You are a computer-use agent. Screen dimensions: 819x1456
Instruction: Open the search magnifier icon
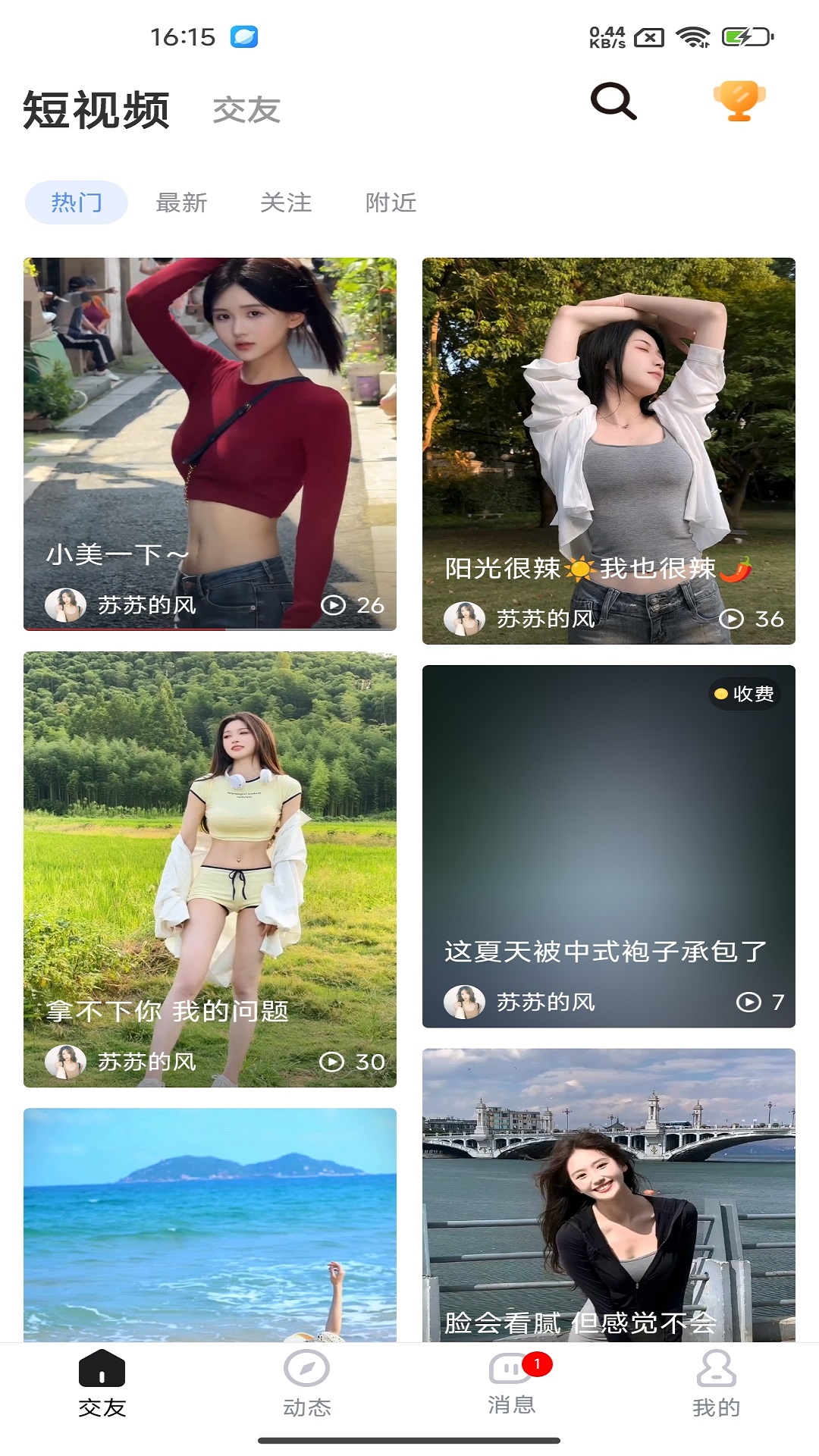(x=613, y=102)
